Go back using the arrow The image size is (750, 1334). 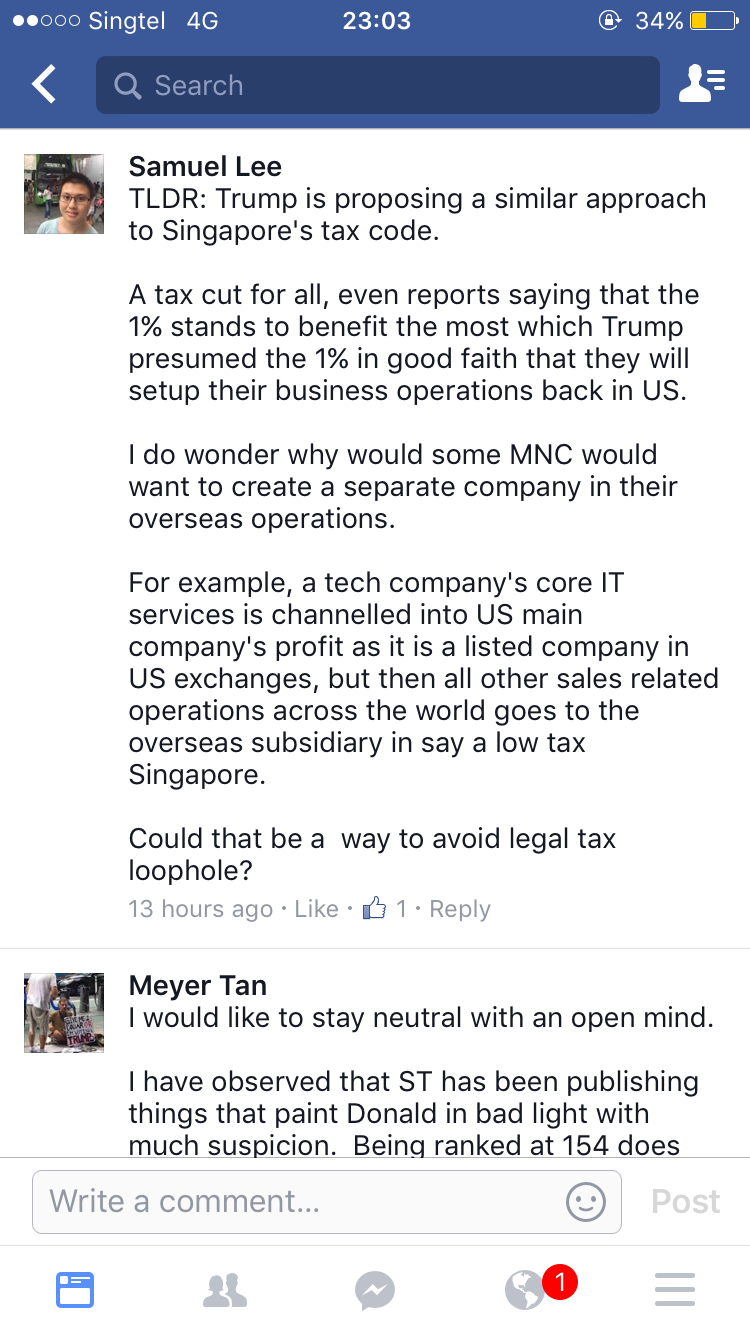44,85
